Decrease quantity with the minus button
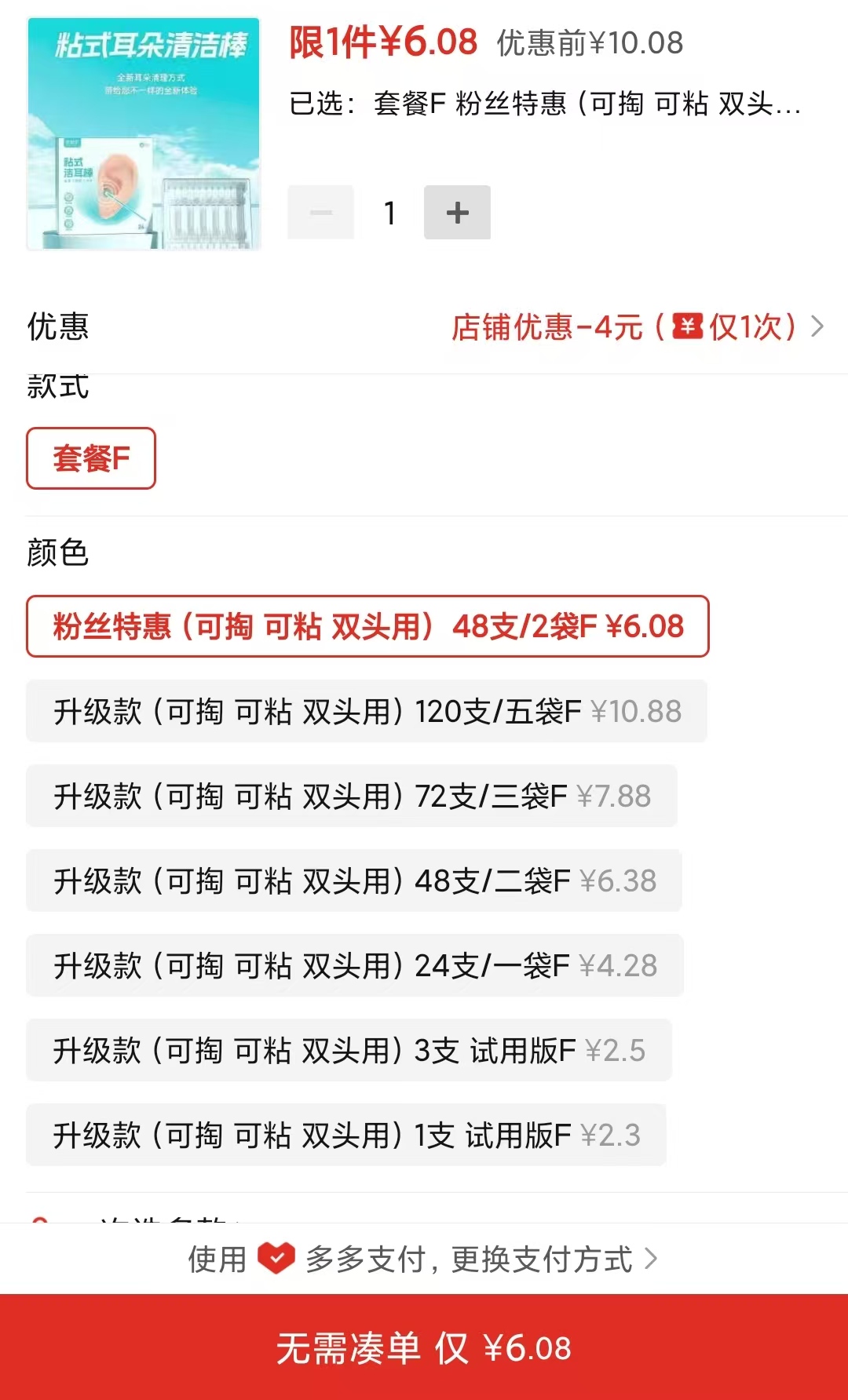Viewport: 848px width, 1400px height. click(321, 213)
